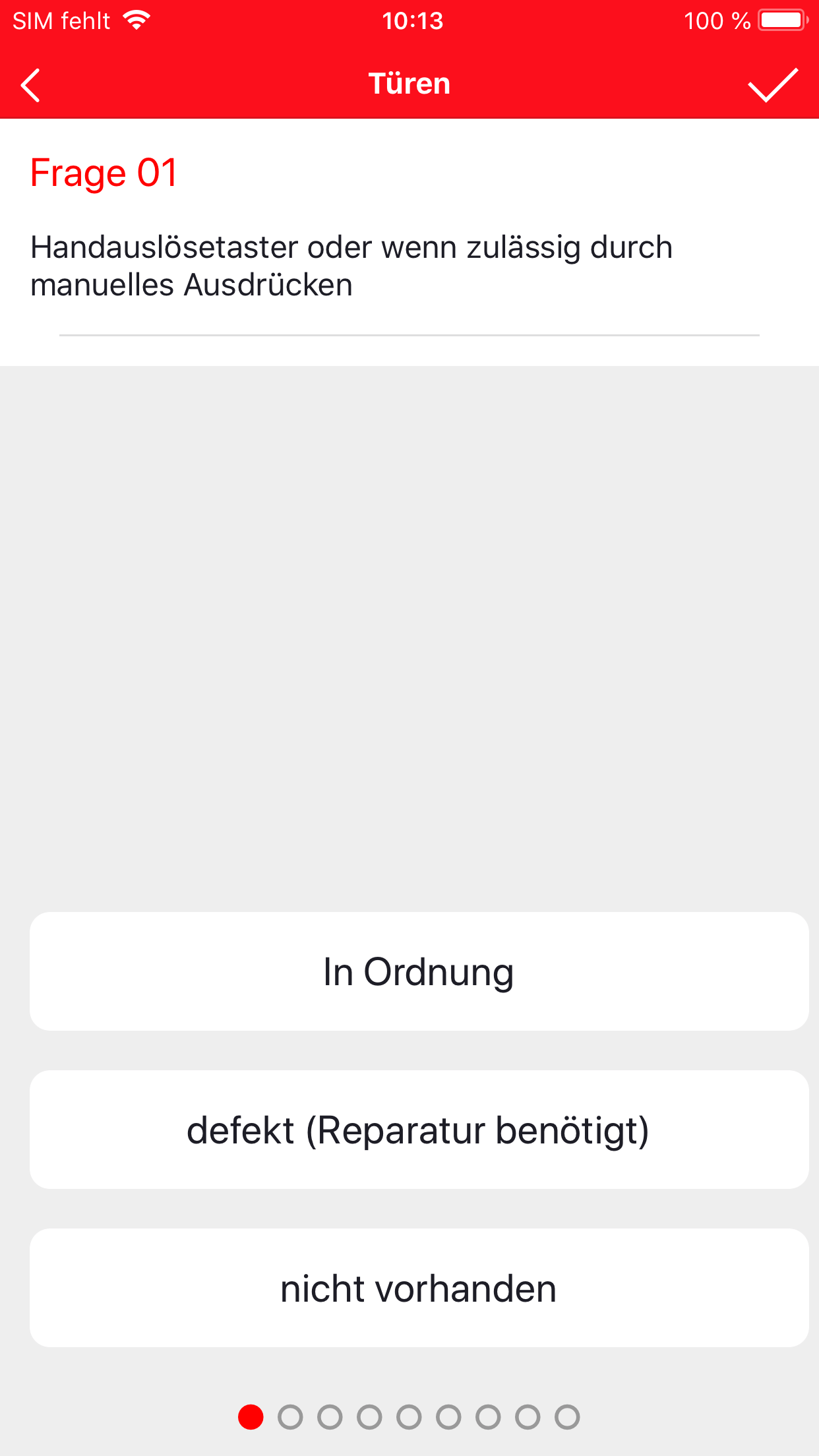
Task: Choose 'defekt (Reparatur benötigt)'
Action: (x=419, y=1130)
